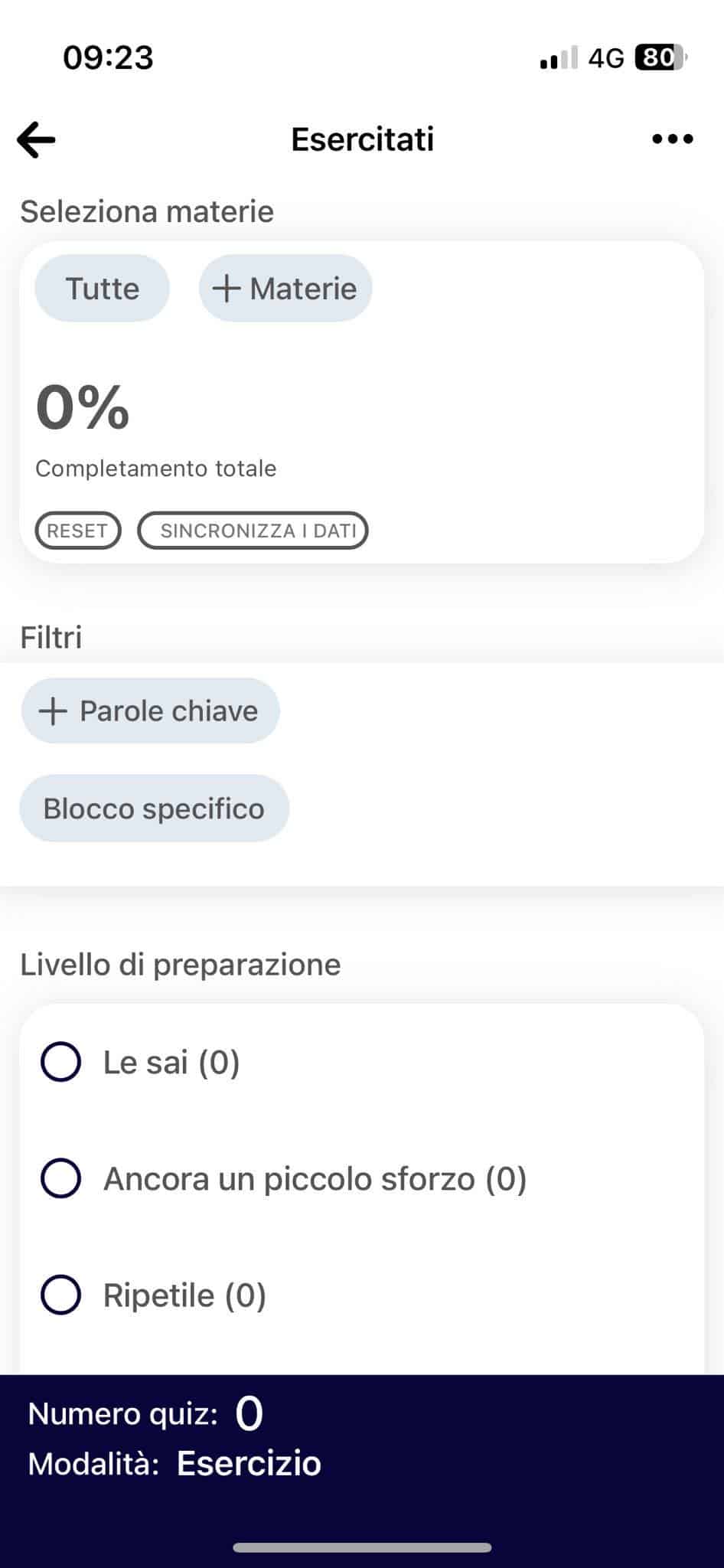Select the 'Le sai (0)' radio button
724x1568 pixels.
pyautogui.click(x=61, y=1061)
